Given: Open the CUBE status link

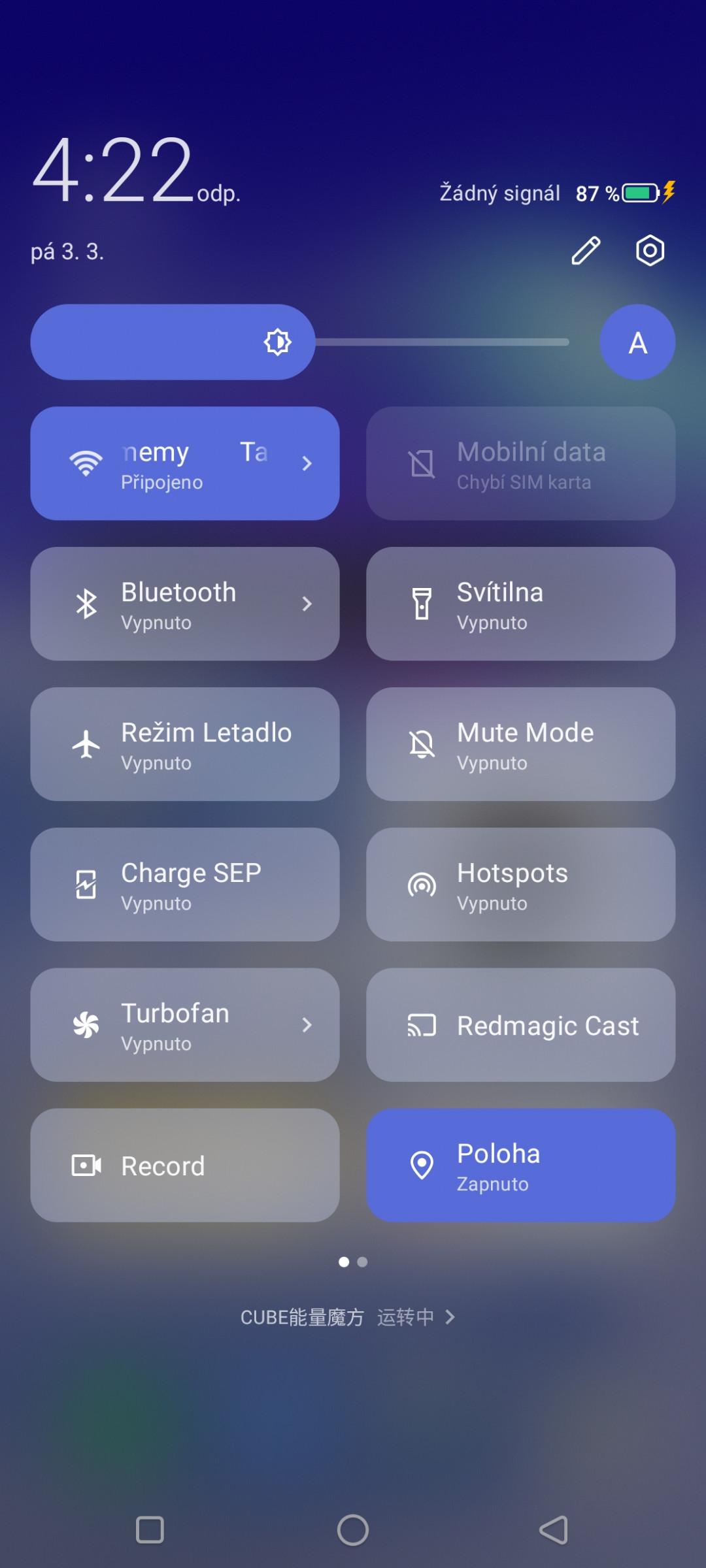Looking at the screenshot, I should point(348,1317).
